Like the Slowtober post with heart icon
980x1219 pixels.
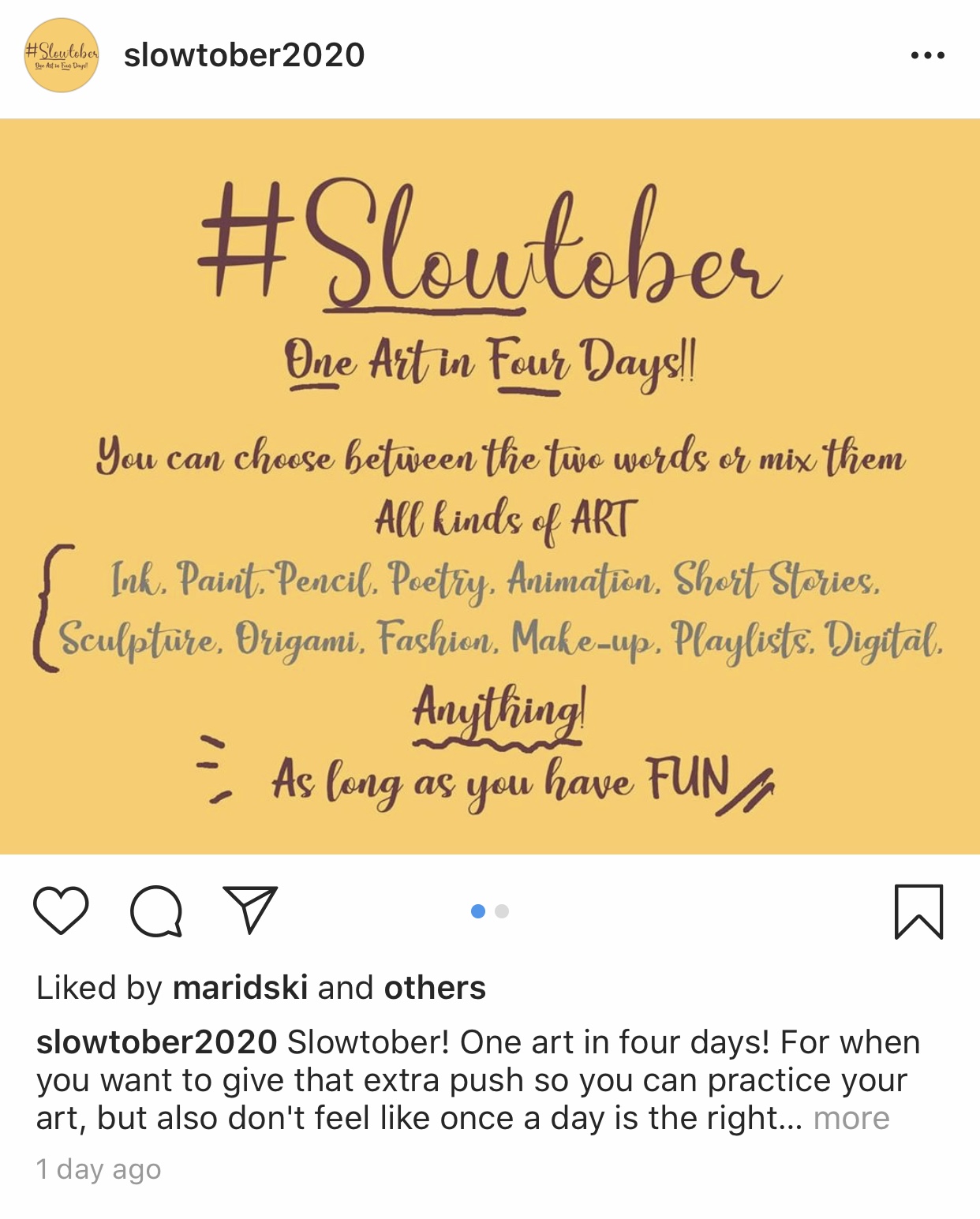coord(61,911)
